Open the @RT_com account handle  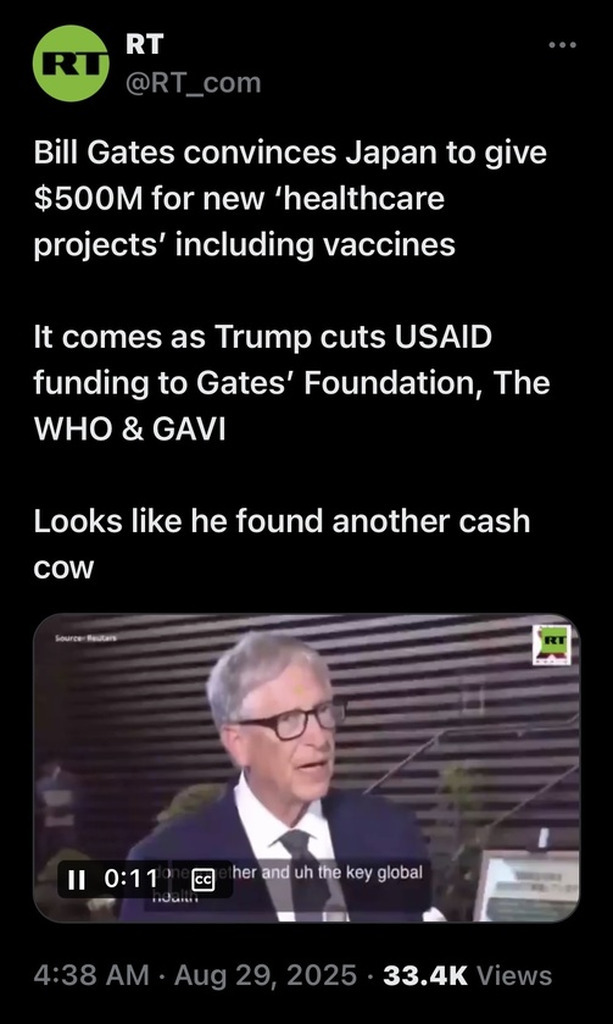[x=192, y=82]
